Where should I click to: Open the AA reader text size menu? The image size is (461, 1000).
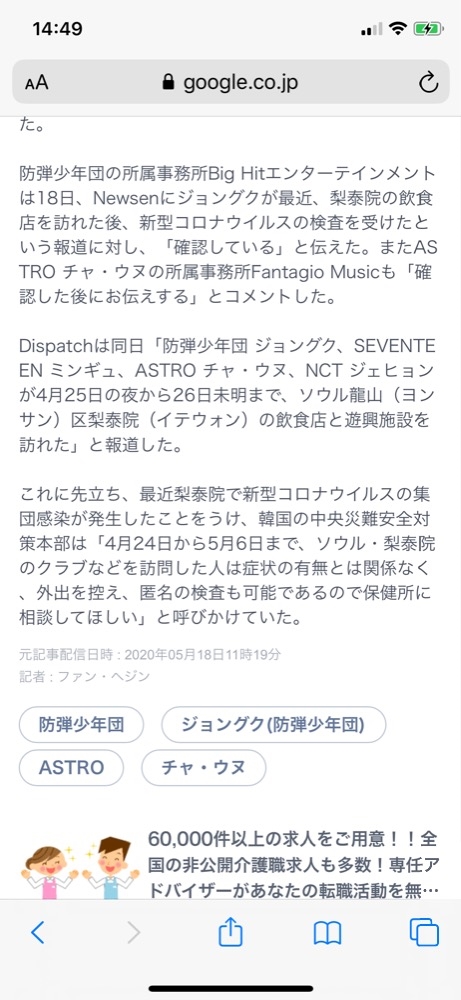tap(37, 83)
